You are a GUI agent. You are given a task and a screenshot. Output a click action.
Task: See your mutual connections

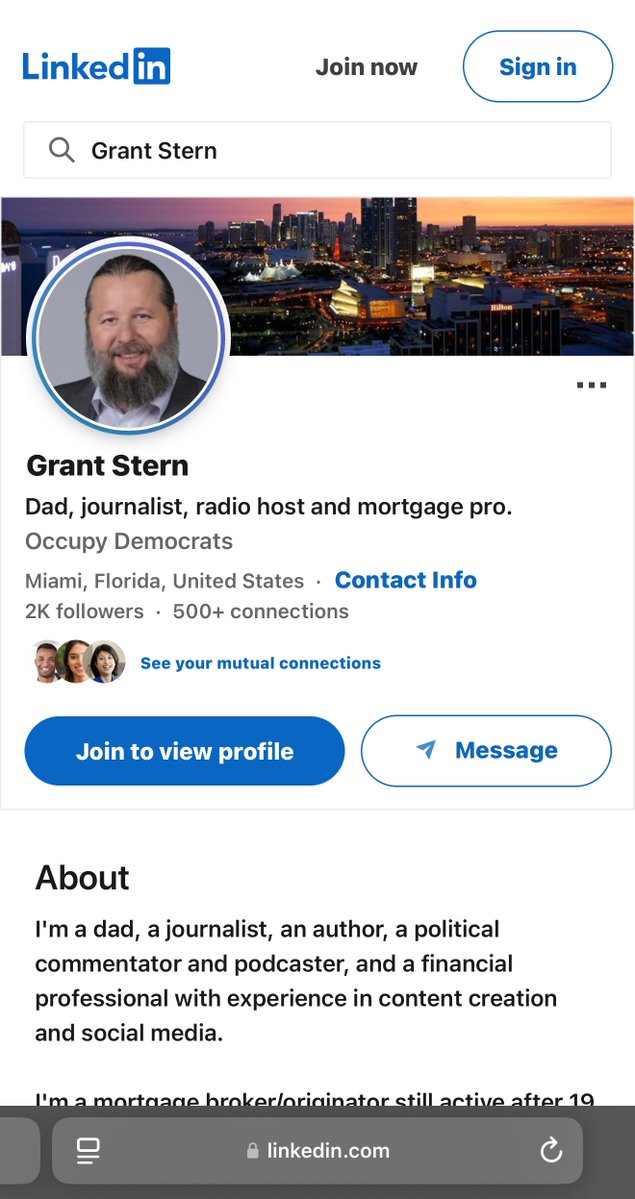point(260,663)
